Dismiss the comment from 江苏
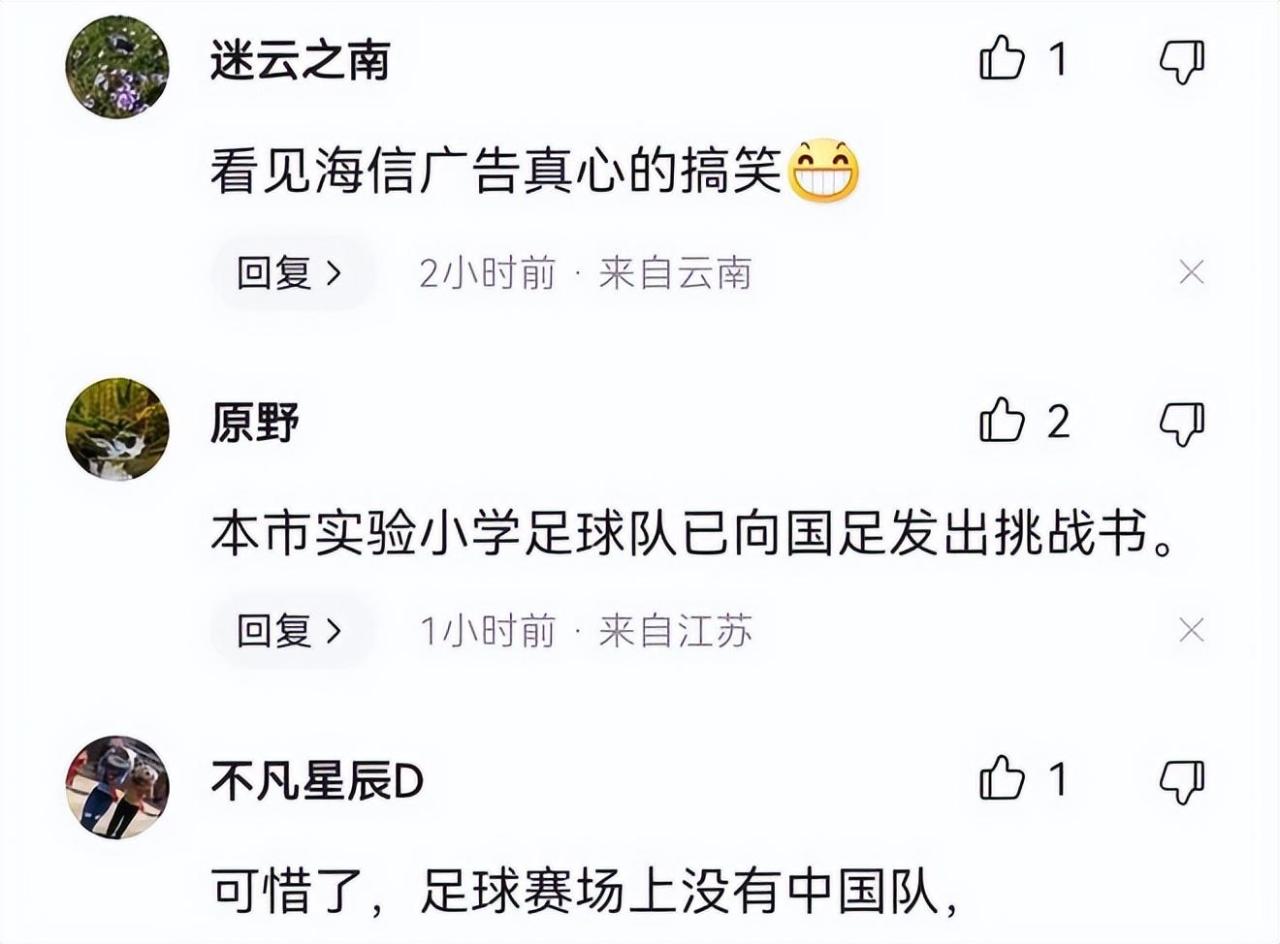Viewport: 1280px width, 944px height. click(1191, 631)
